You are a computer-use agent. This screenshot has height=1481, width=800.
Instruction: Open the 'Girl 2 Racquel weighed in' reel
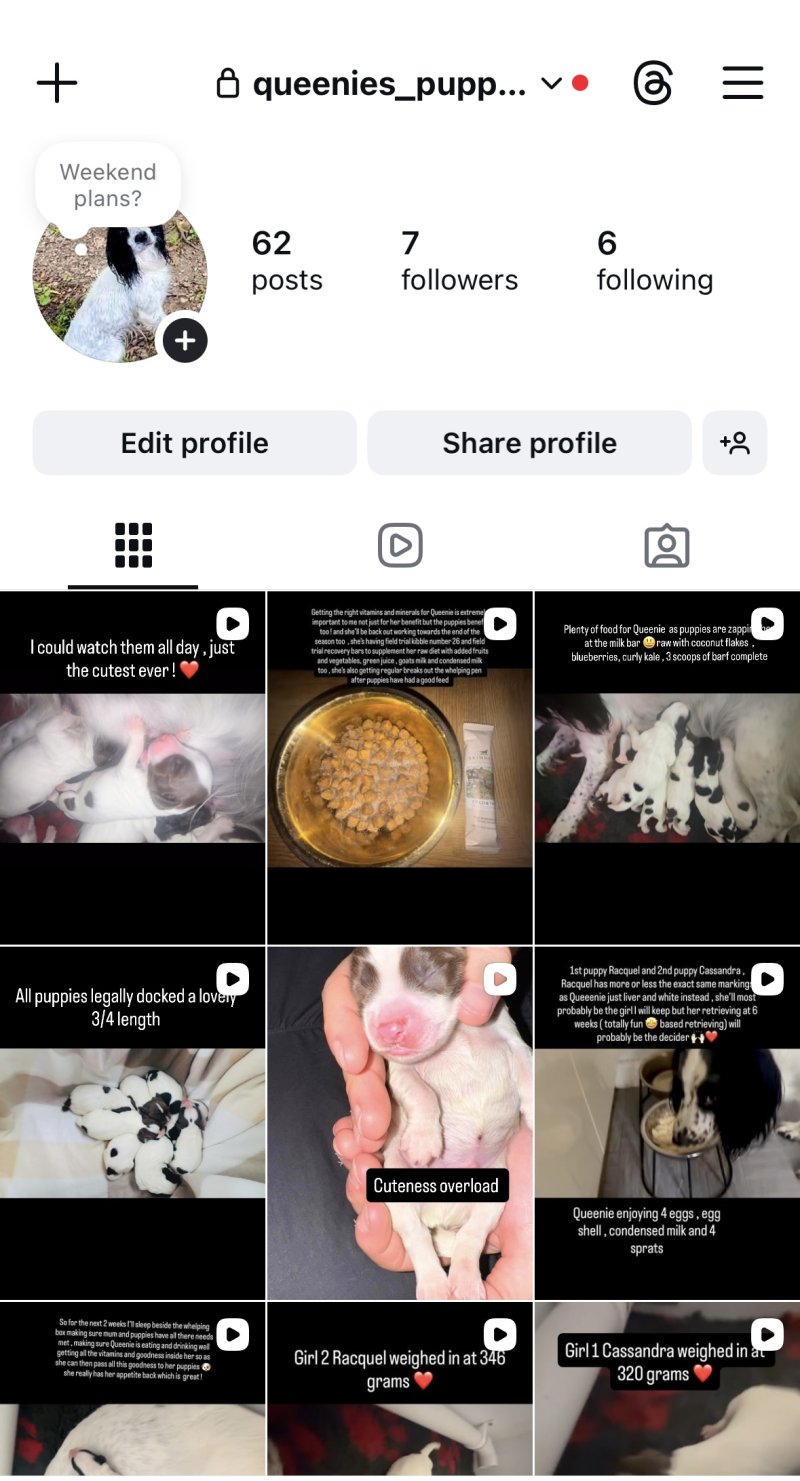[400, 1390]
